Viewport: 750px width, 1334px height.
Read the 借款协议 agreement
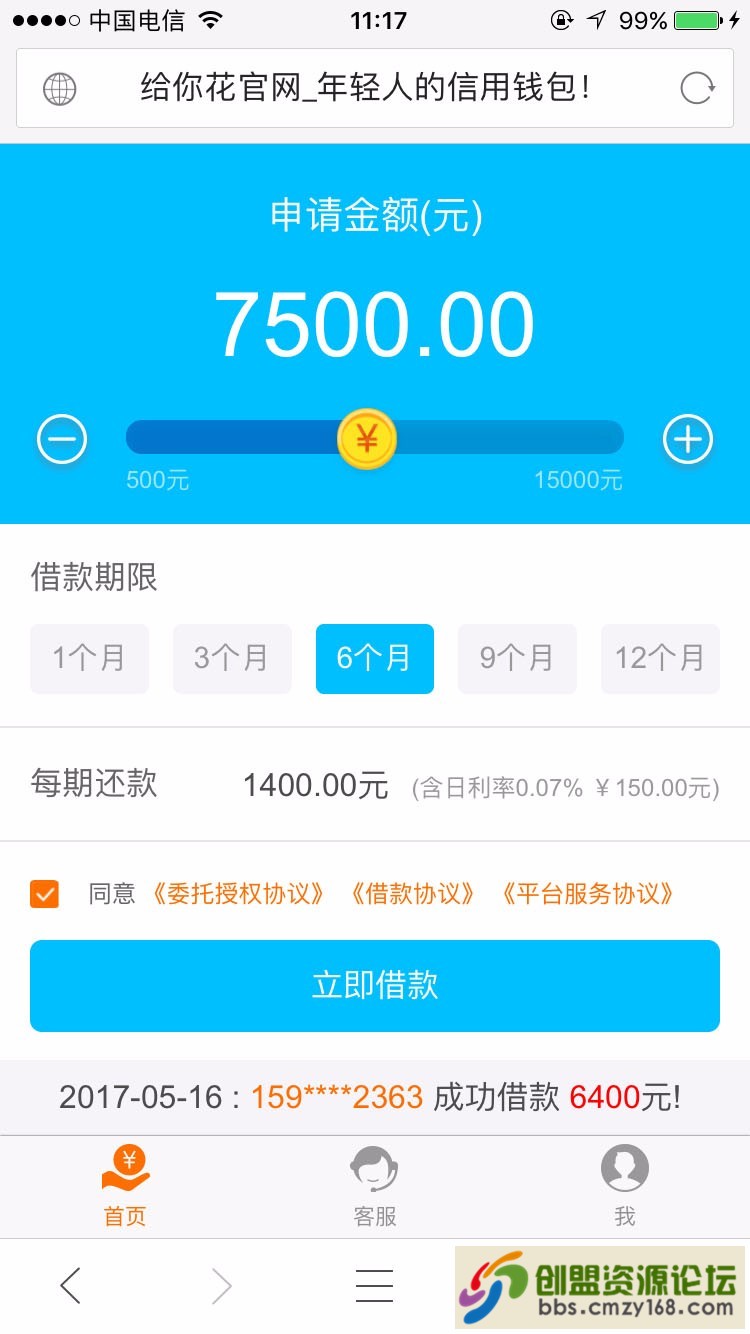[412, 894]
